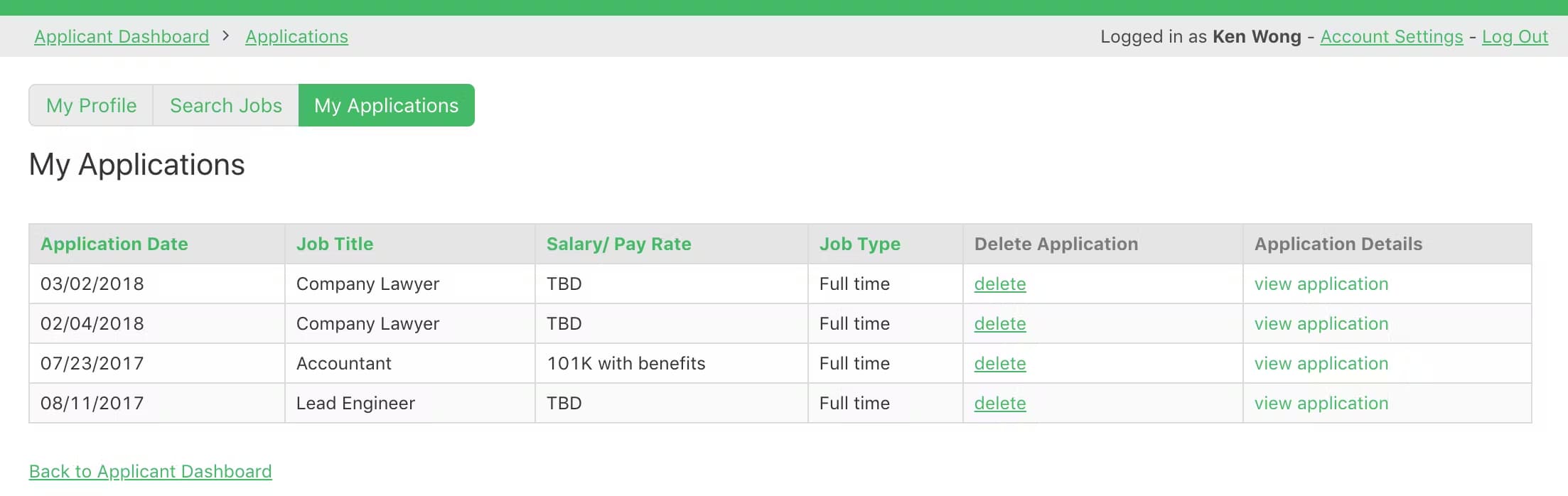Sort table by Job Type
The image size is (1568, 496).
point(859,244)
